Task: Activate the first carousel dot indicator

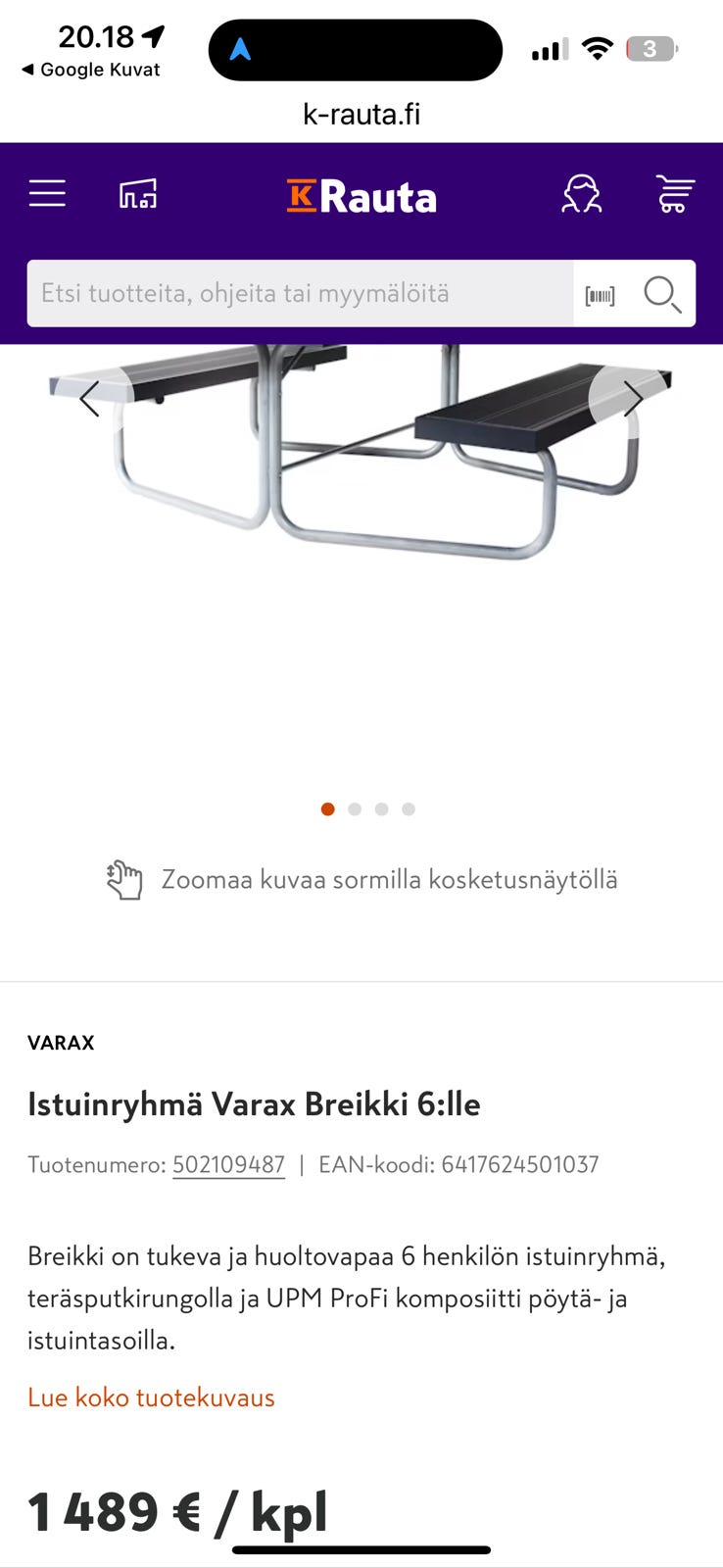Action: 327,809
